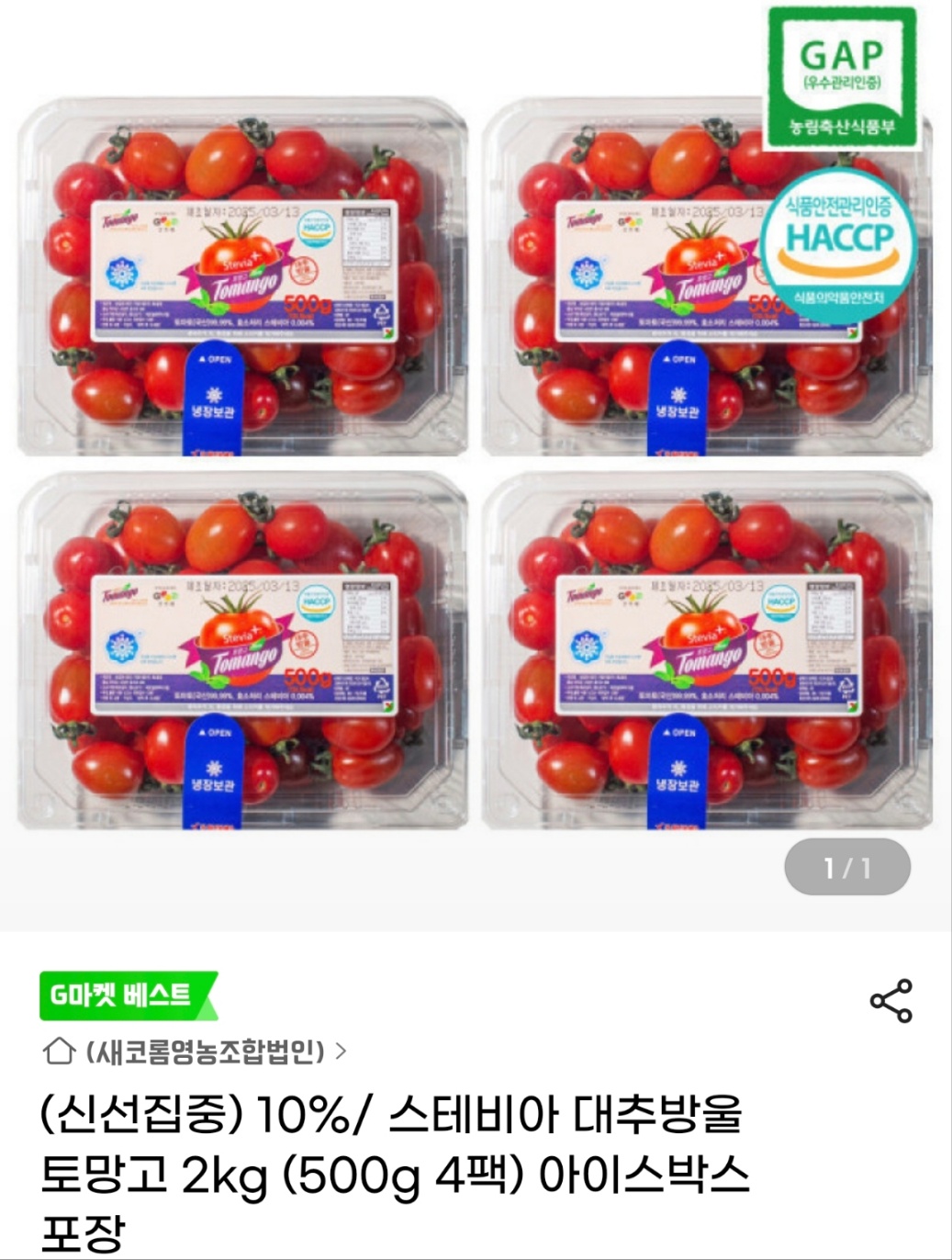Click the 1/1 image counter indicator
Screen dimensions: 952x1260
[846, 864]
